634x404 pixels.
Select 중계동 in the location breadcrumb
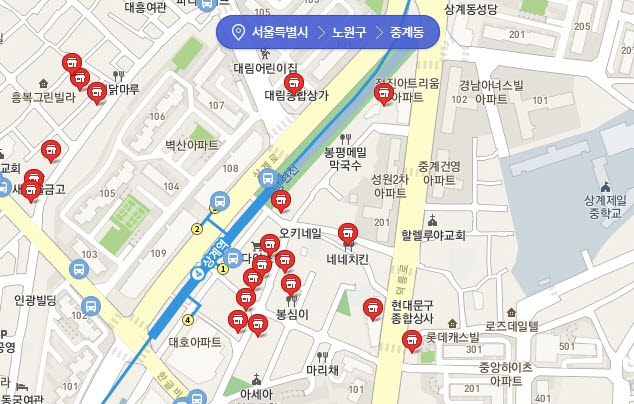pos(406,33)
